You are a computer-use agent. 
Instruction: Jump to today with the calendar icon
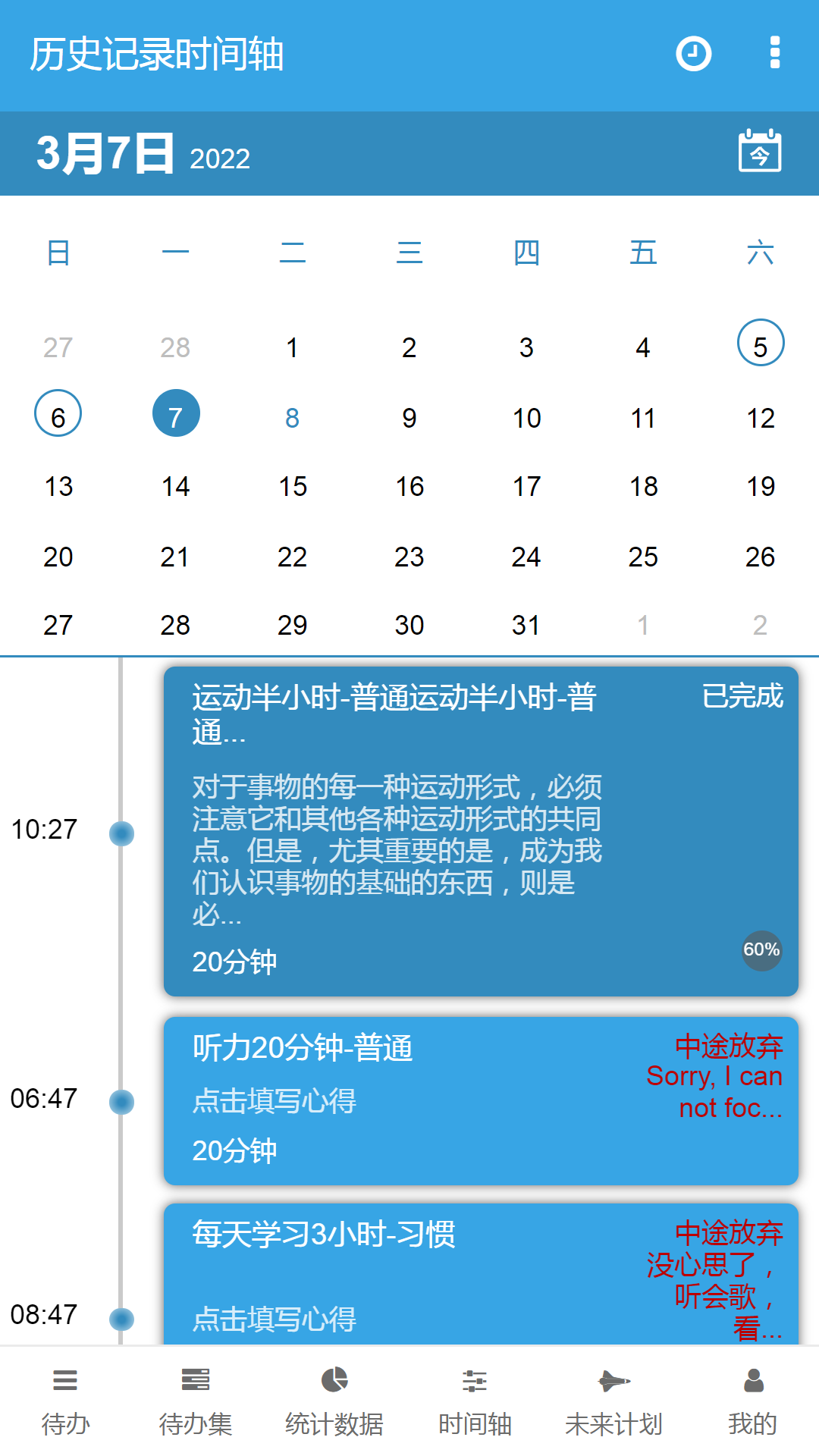[x=760, y=151]
